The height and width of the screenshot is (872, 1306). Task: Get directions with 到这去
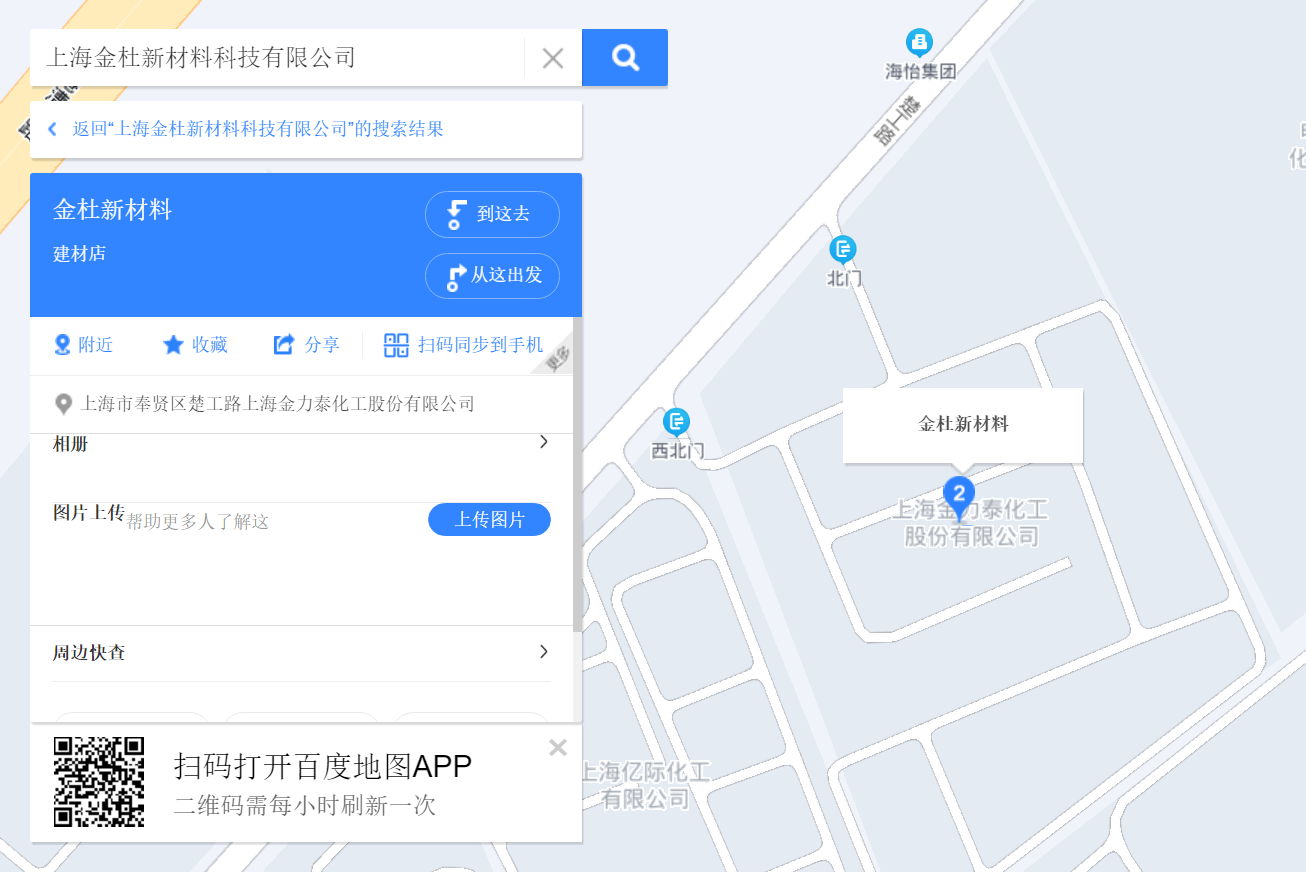[x=492, y=214]
